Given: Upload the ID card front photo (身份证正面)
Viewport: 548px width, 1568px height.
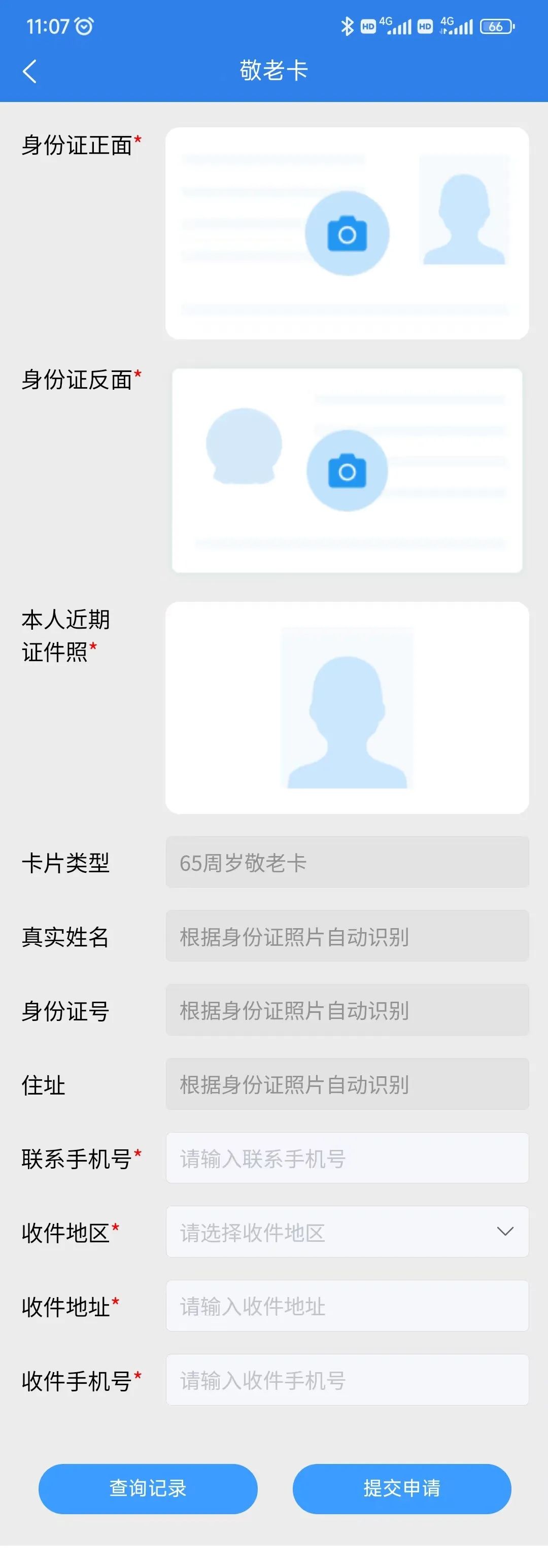Looking at the screenshot, I should 347,234.
